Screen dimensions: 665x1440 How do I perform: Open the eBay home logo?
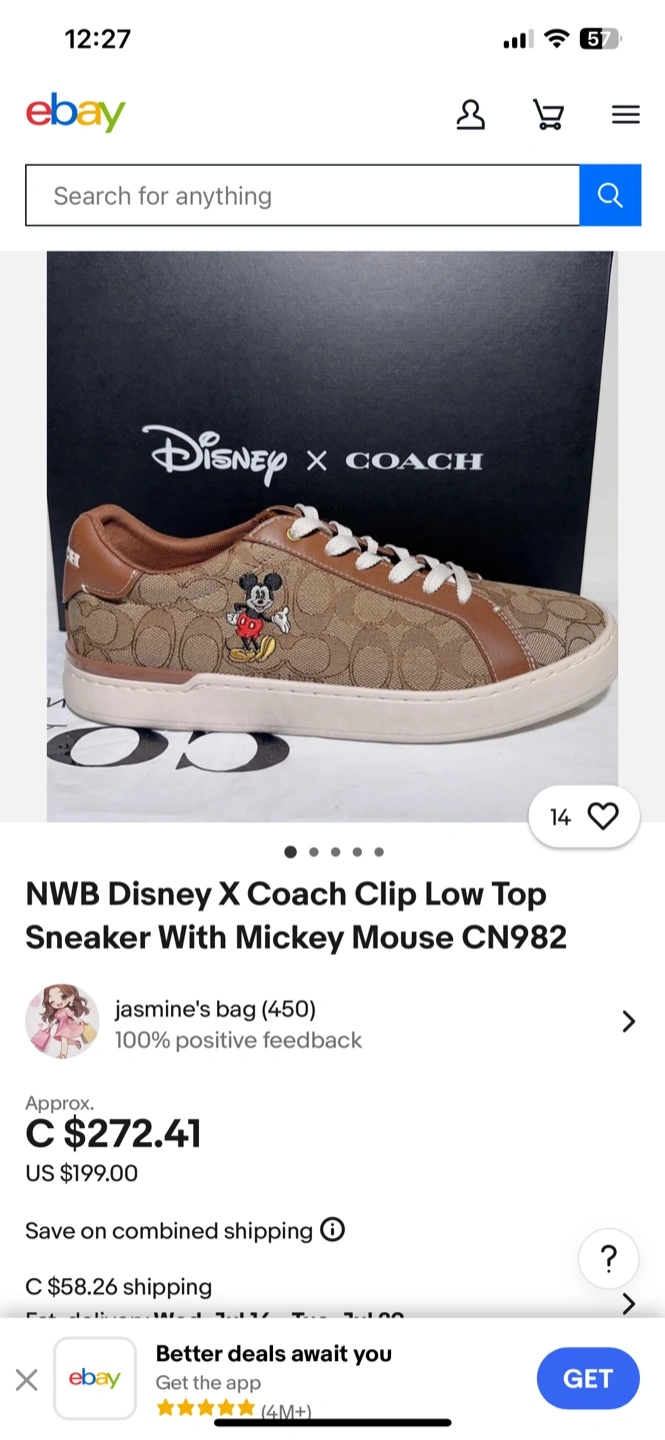tap(76, 113)
